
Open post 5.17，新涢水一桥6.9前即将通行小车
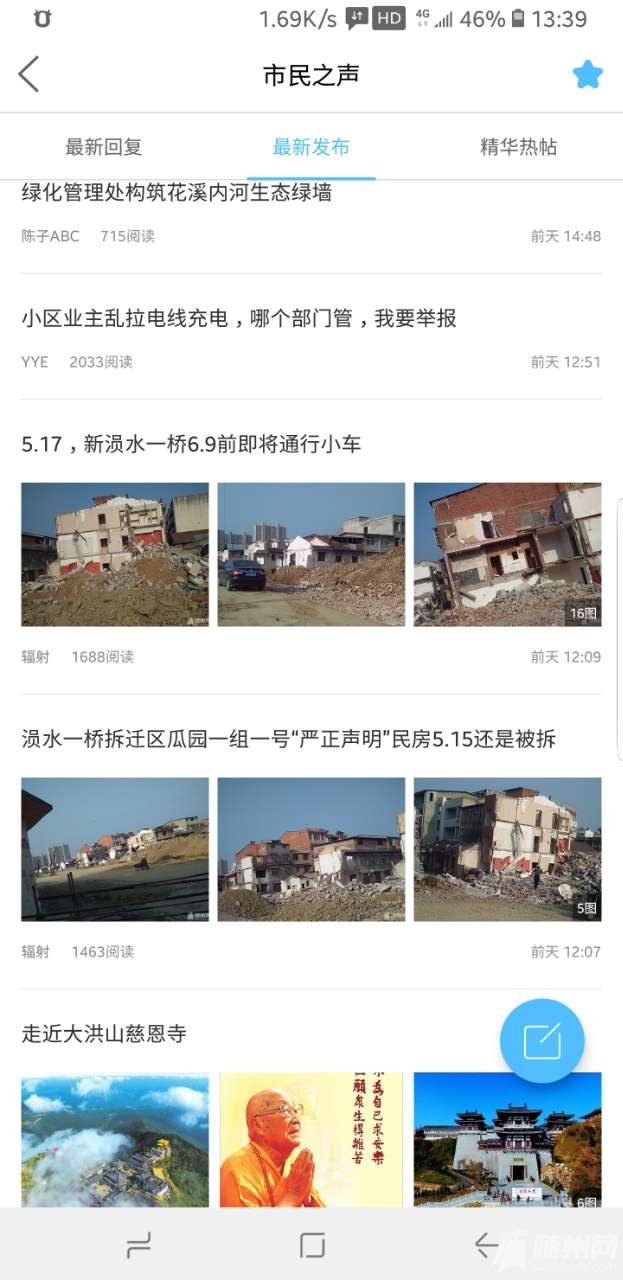coord(191,444)
